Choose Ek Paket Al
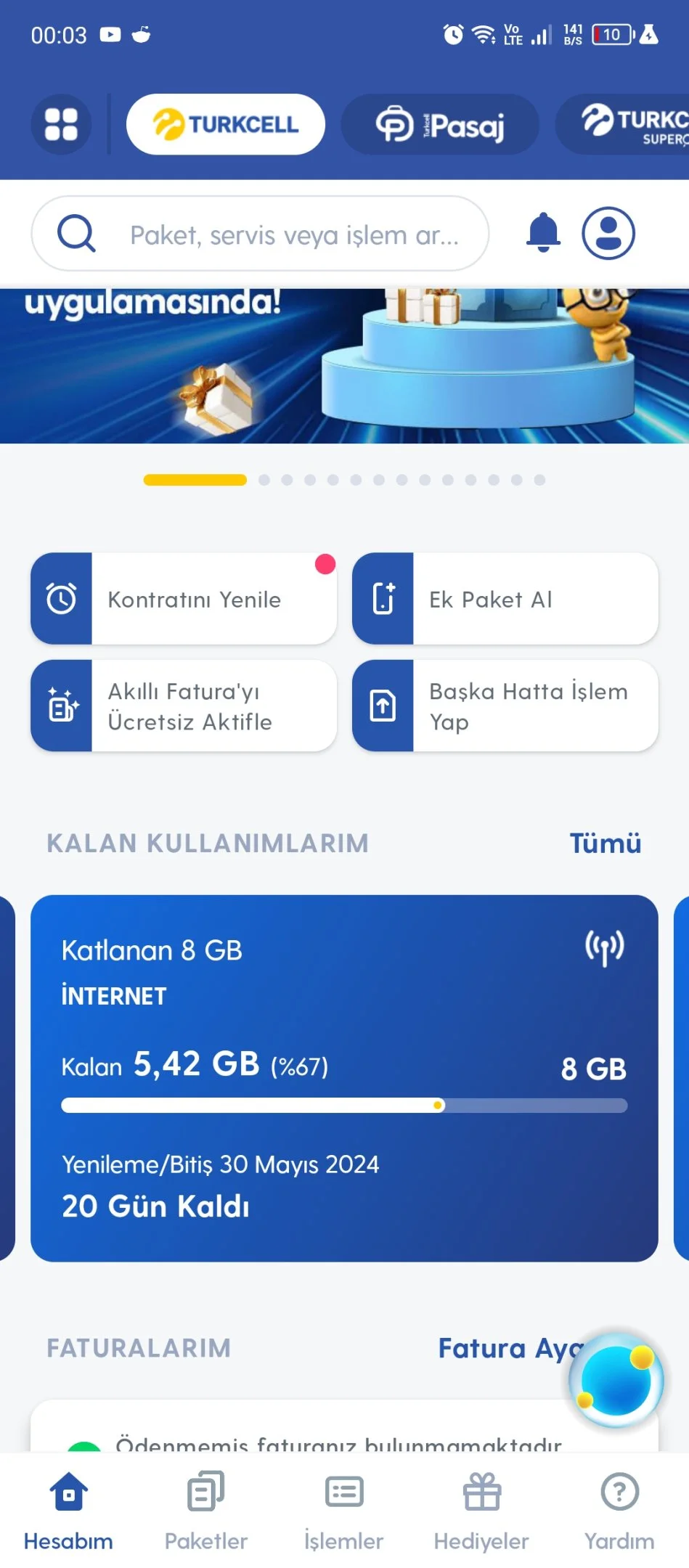This screenshot has width=689, height=1568. tap(505, 599)
